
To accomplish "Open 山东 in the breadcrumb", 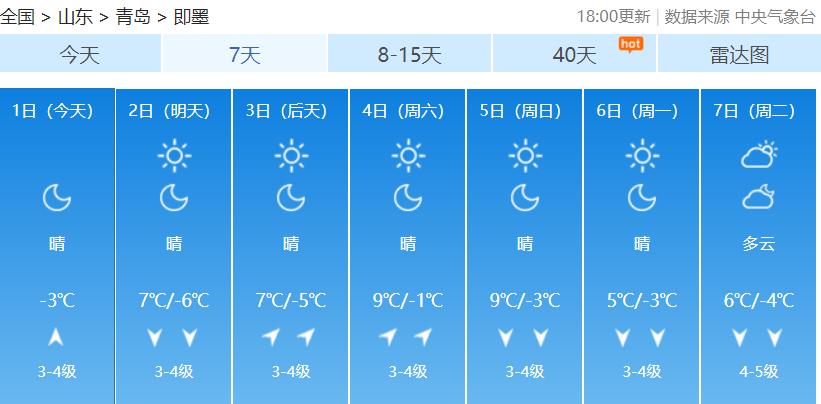I will click(75, 17).
